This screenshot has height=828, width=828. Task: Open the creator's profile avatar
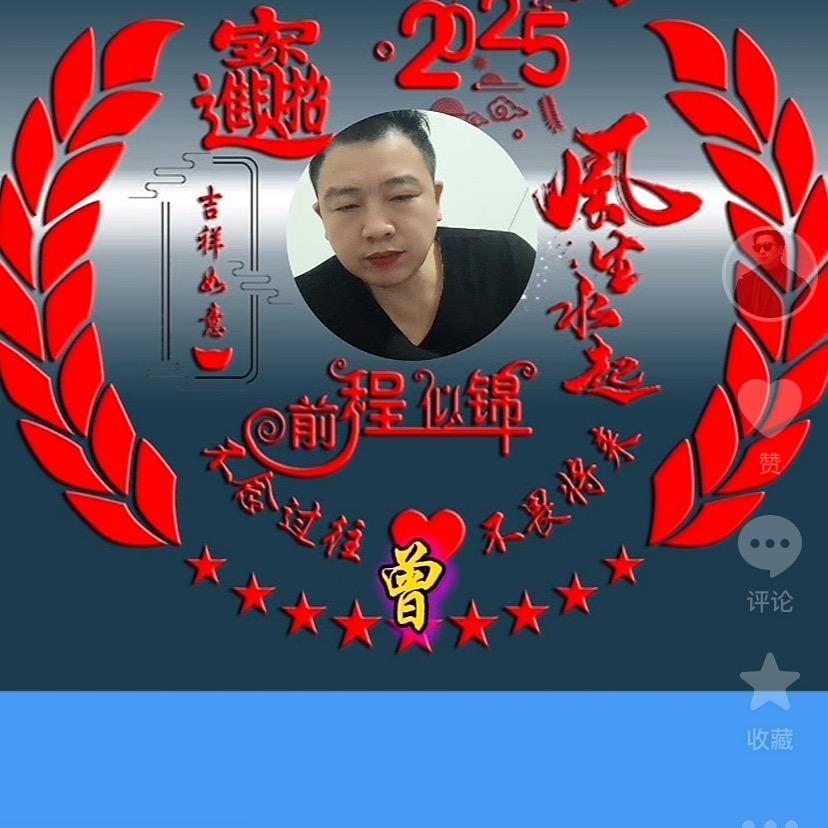(769, 273)
